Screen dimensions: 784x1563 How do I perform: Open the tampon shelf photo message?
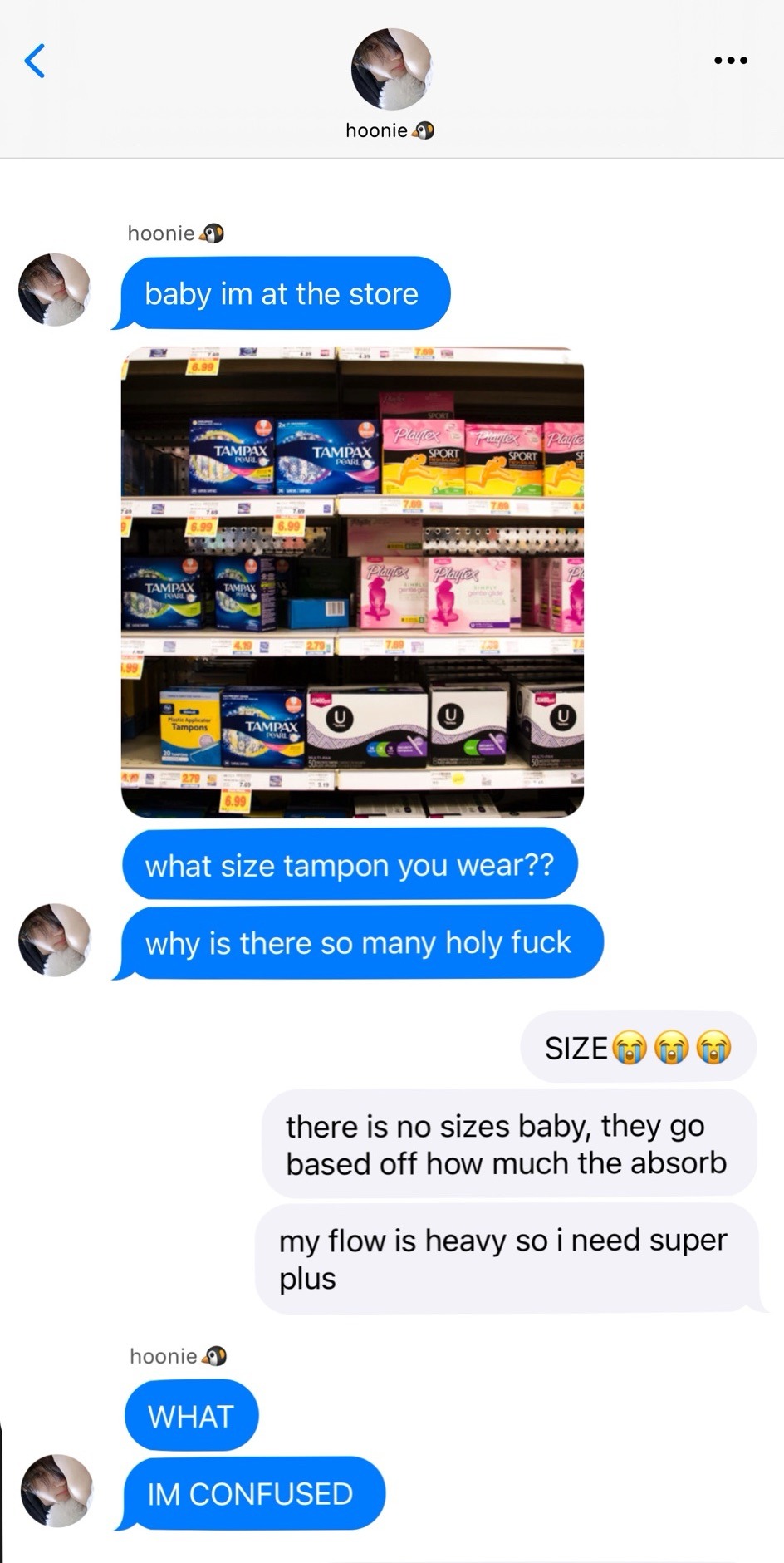[352, 582]
